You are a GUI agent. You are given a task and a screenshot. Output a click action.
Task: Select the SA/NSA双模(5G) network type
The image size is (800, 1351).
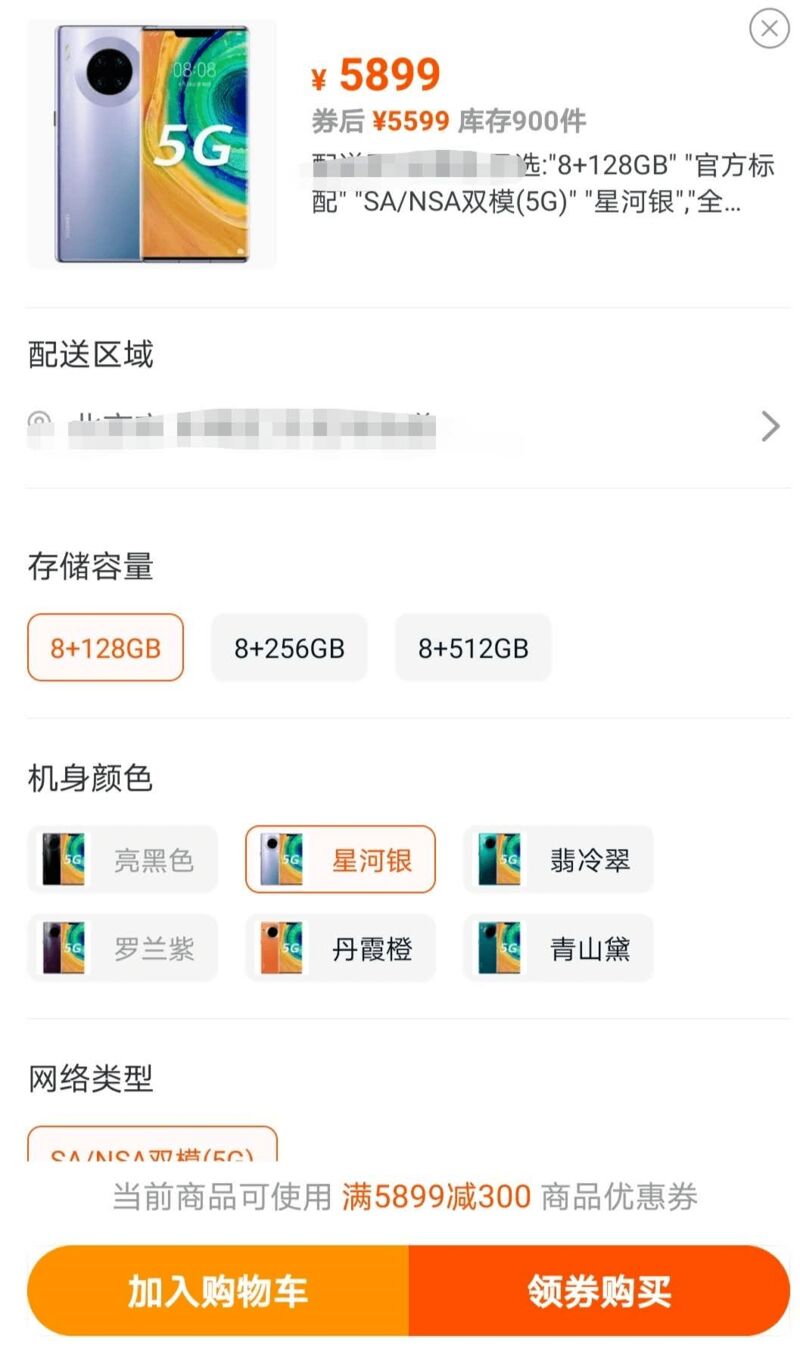coord(152,1145)
